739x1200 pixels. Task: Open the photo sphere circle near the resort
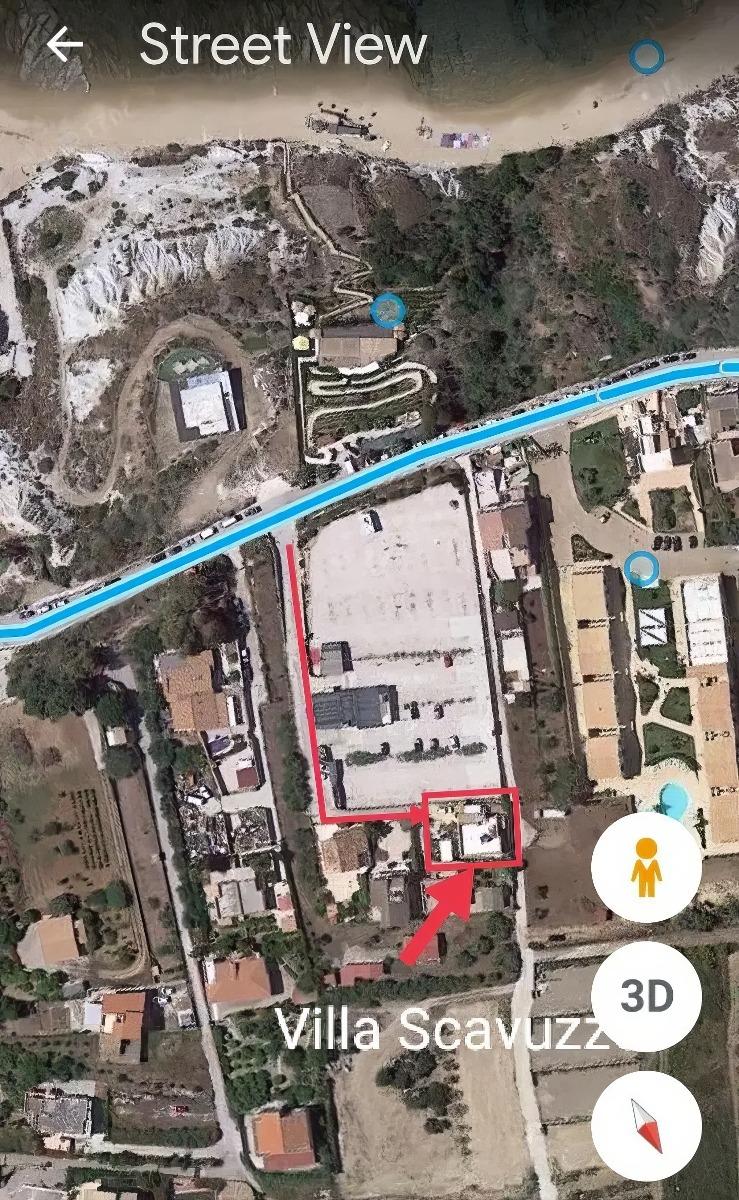[x=641, y=570]
